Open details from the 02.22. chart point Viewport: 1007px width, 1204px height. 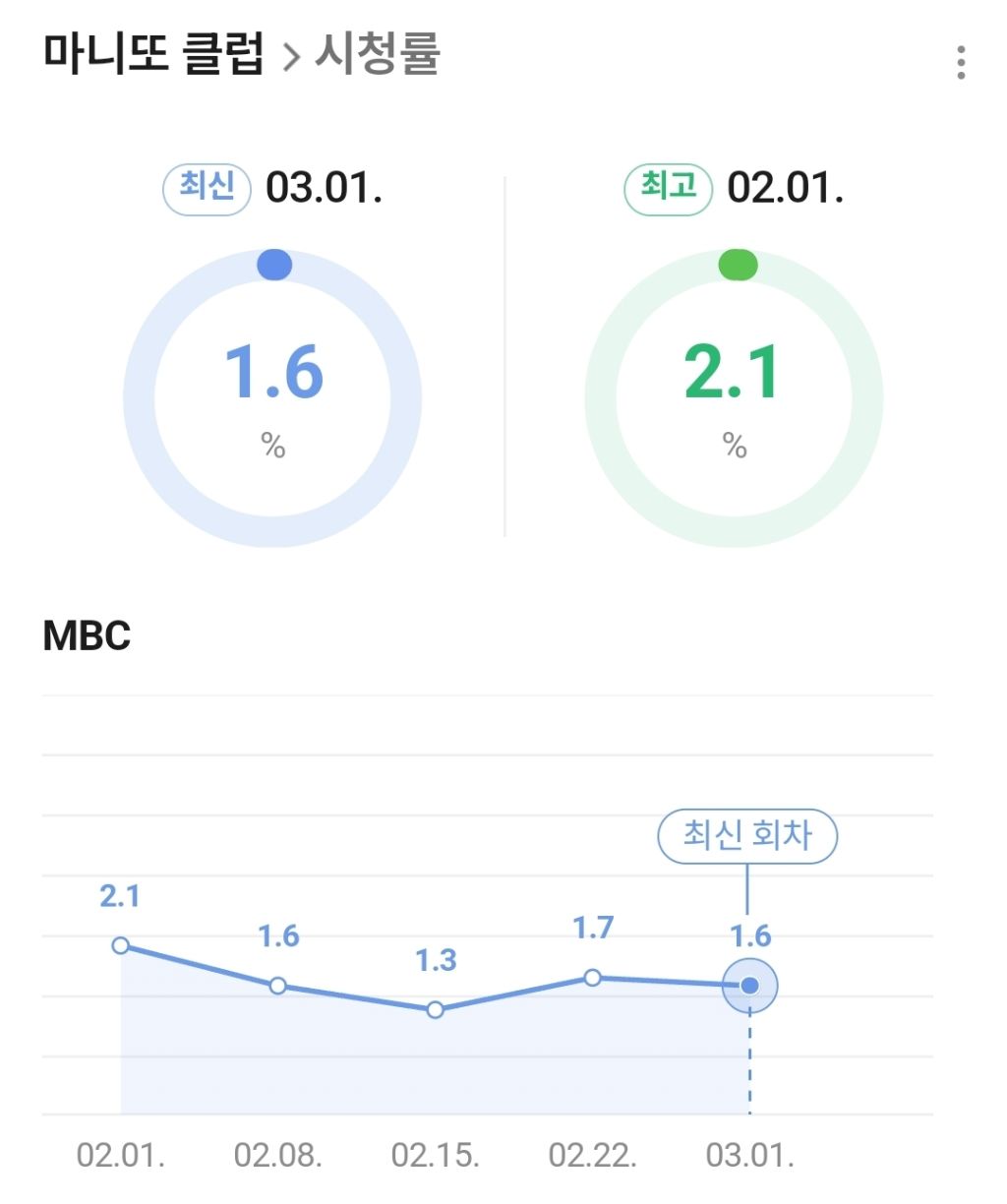click(593, 978)
